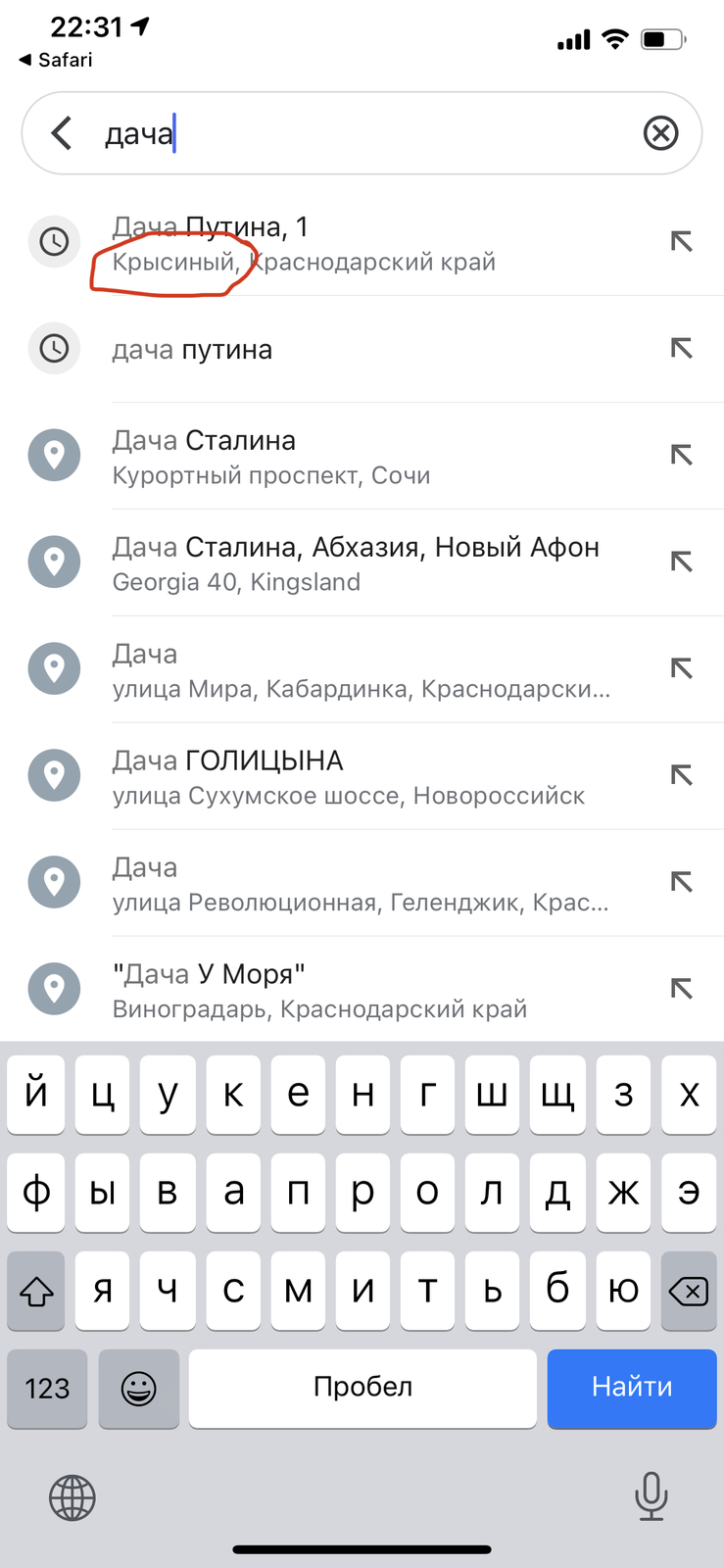Switch keyboard language with the globe icon
The height and width of the screenshot is (1568, 724).
click(72, 1497)
